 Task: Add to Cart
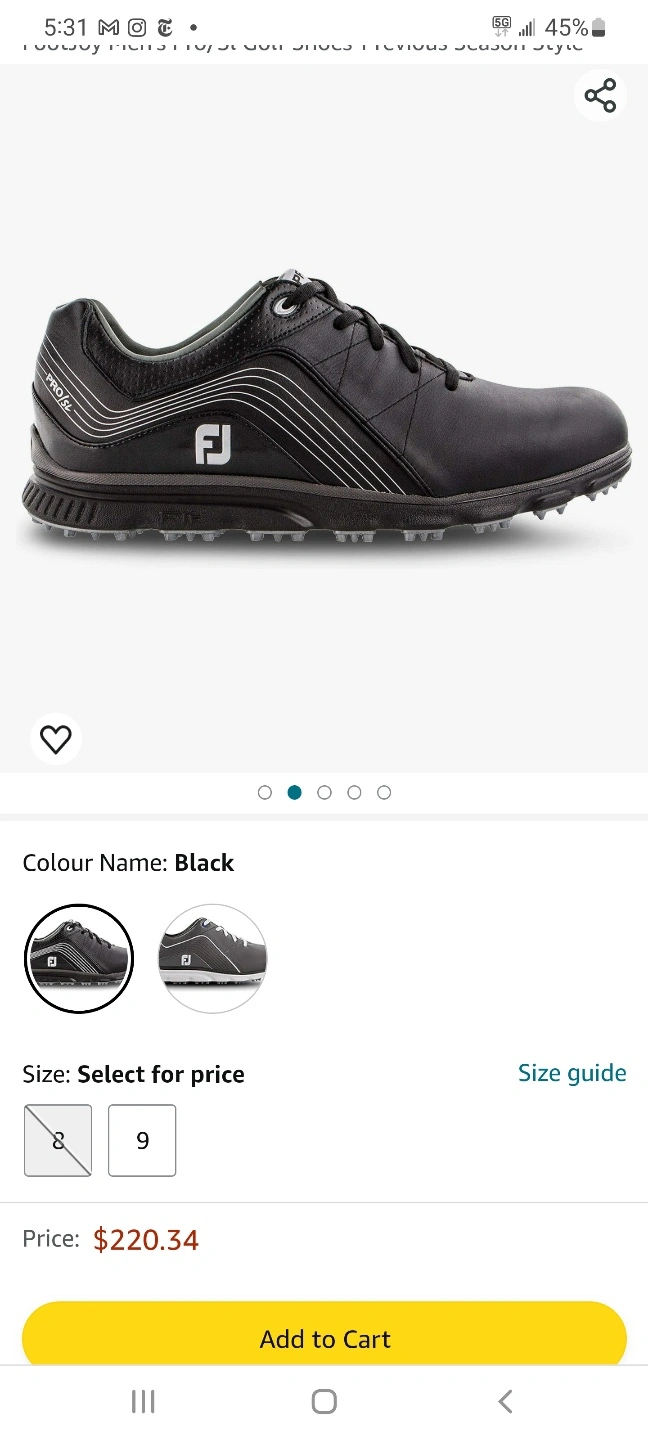(x=324, y=1338)
